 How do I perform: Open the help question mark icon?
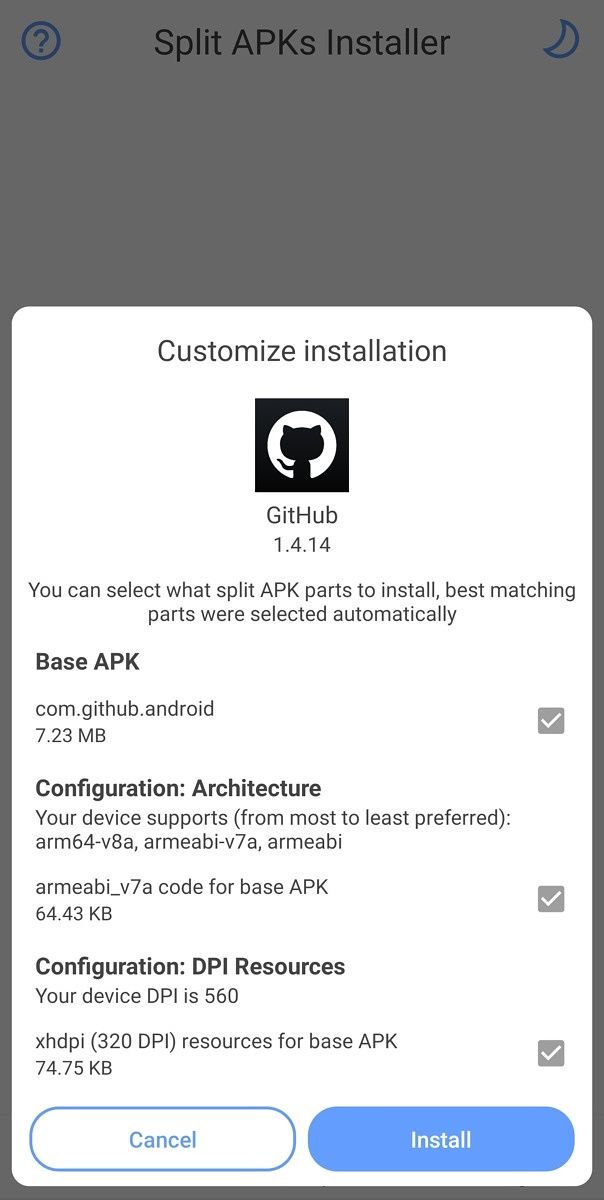[x=41, y=42]
